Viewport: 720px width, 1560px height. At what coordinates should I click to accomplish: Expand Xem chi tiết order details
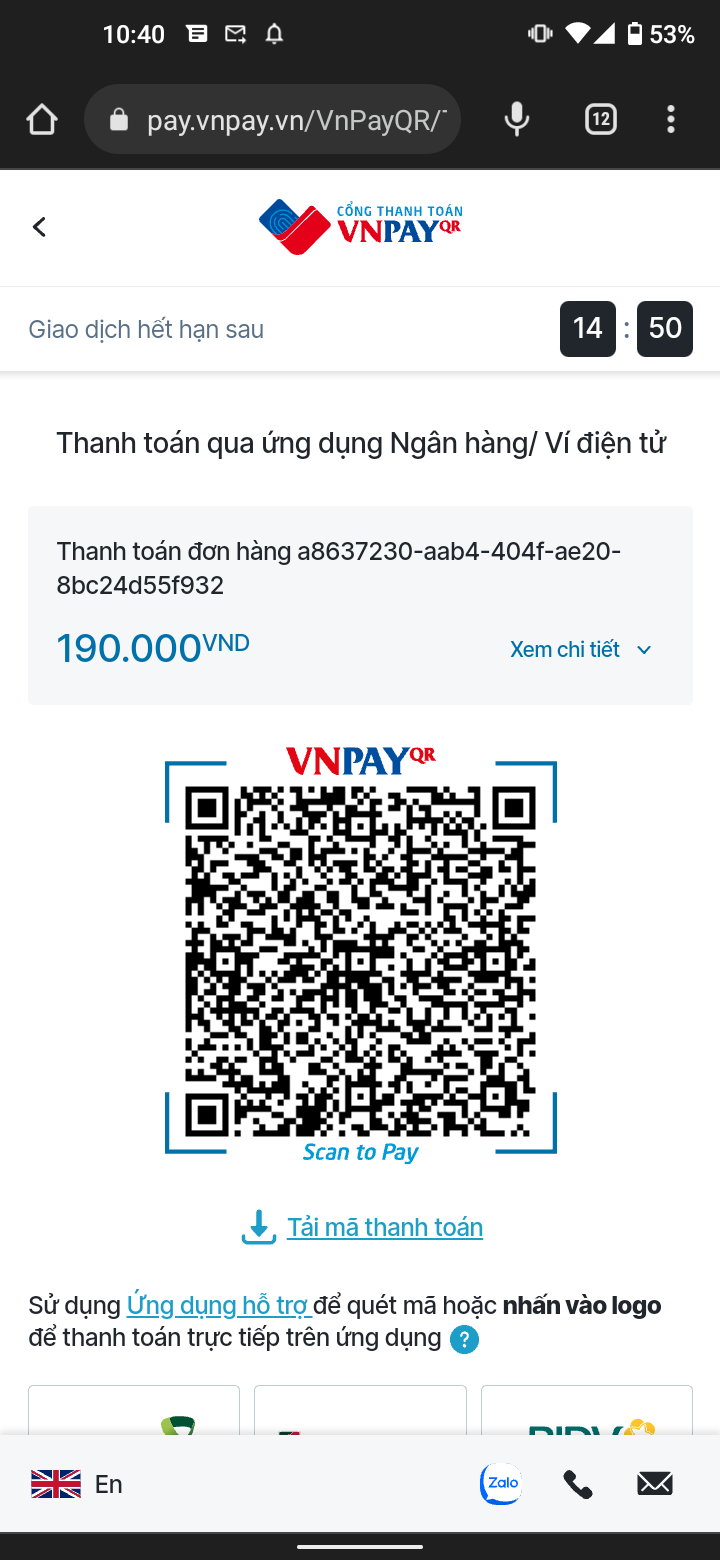pyautogui.click(x=580, y=650)
